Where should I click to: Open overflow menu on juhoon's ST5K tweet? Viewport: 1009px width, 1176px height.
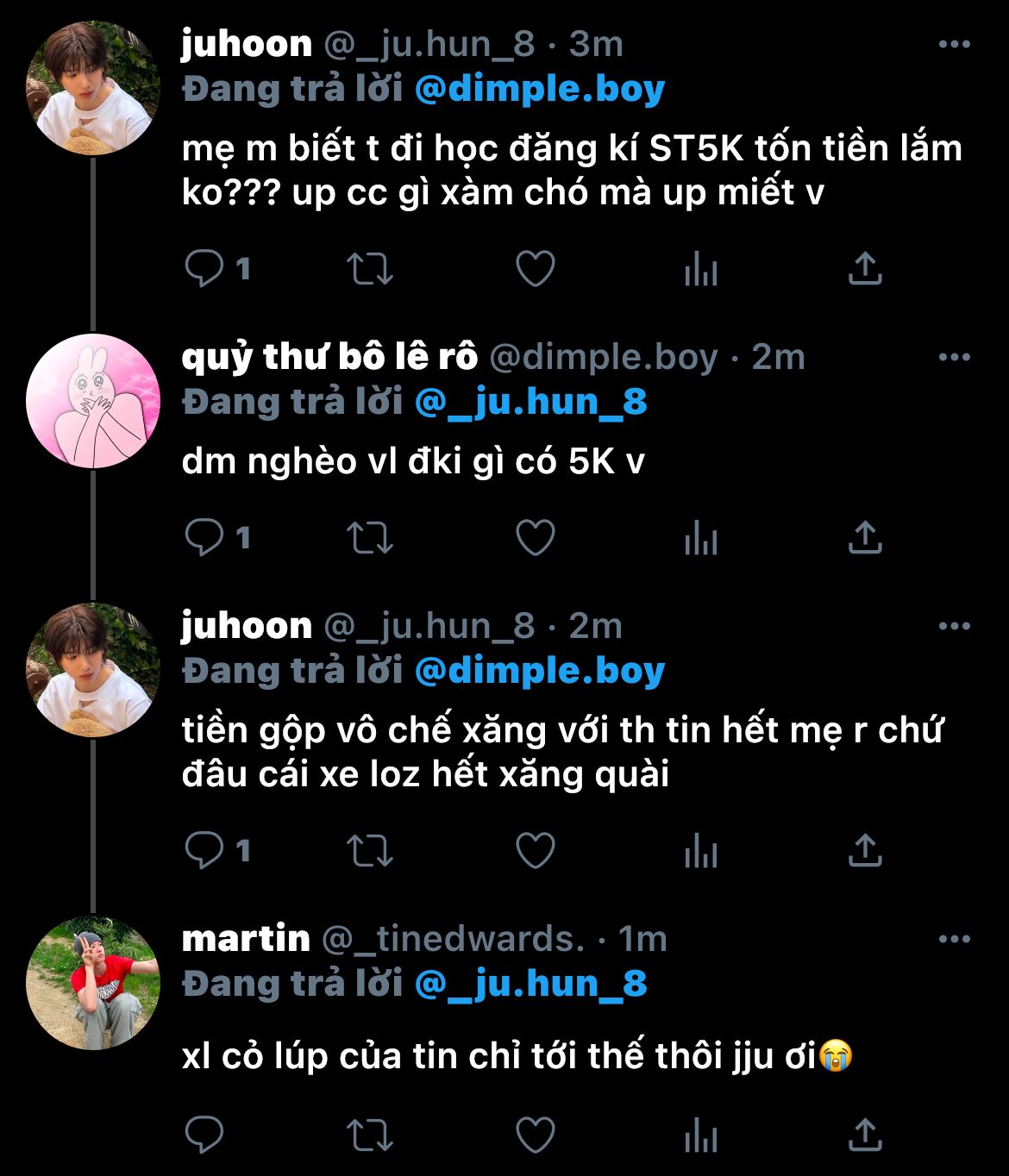[954, 44]
